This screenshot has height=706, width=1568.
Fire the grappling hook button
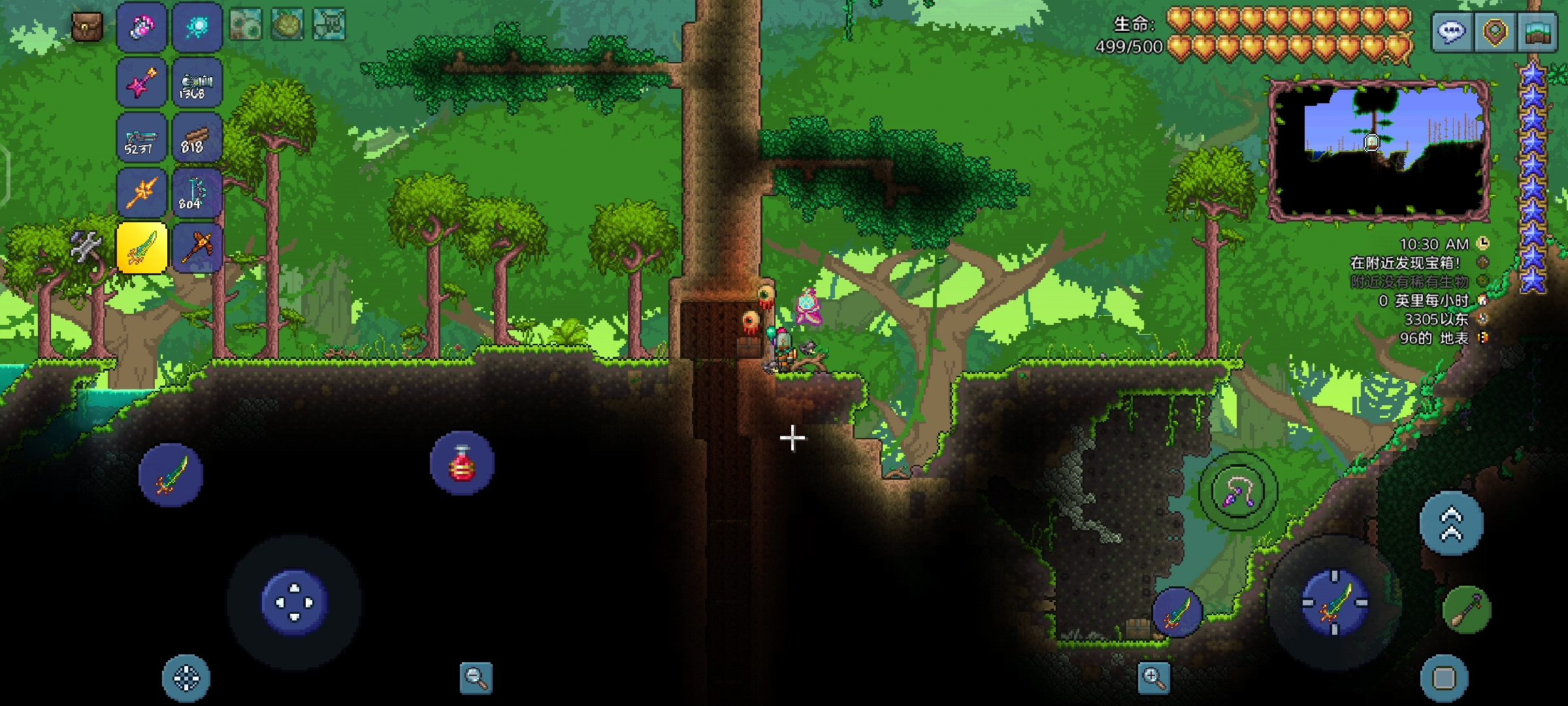tap(1237, 491)
